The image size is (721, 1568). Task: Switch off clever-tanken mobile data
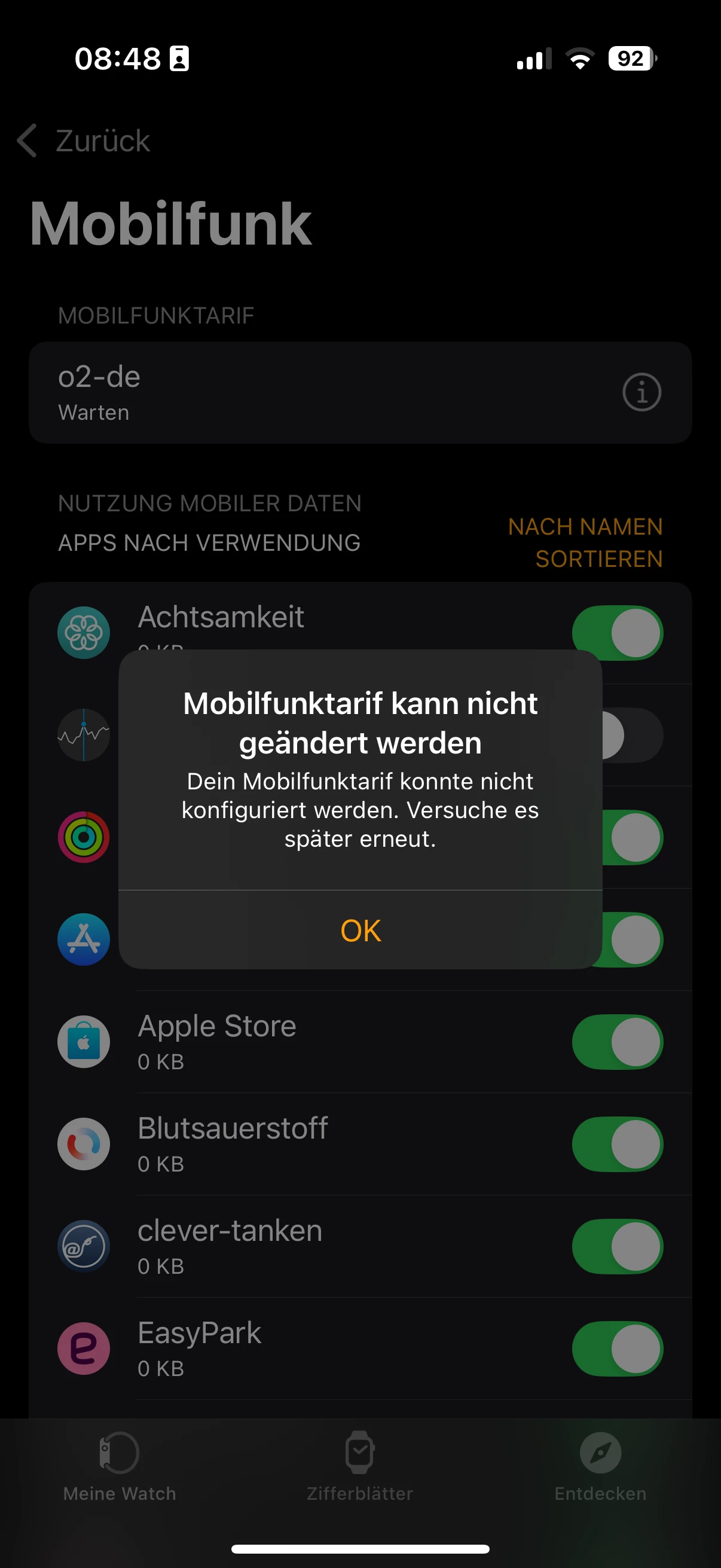pyautogui.click(x=617, y=1247)
